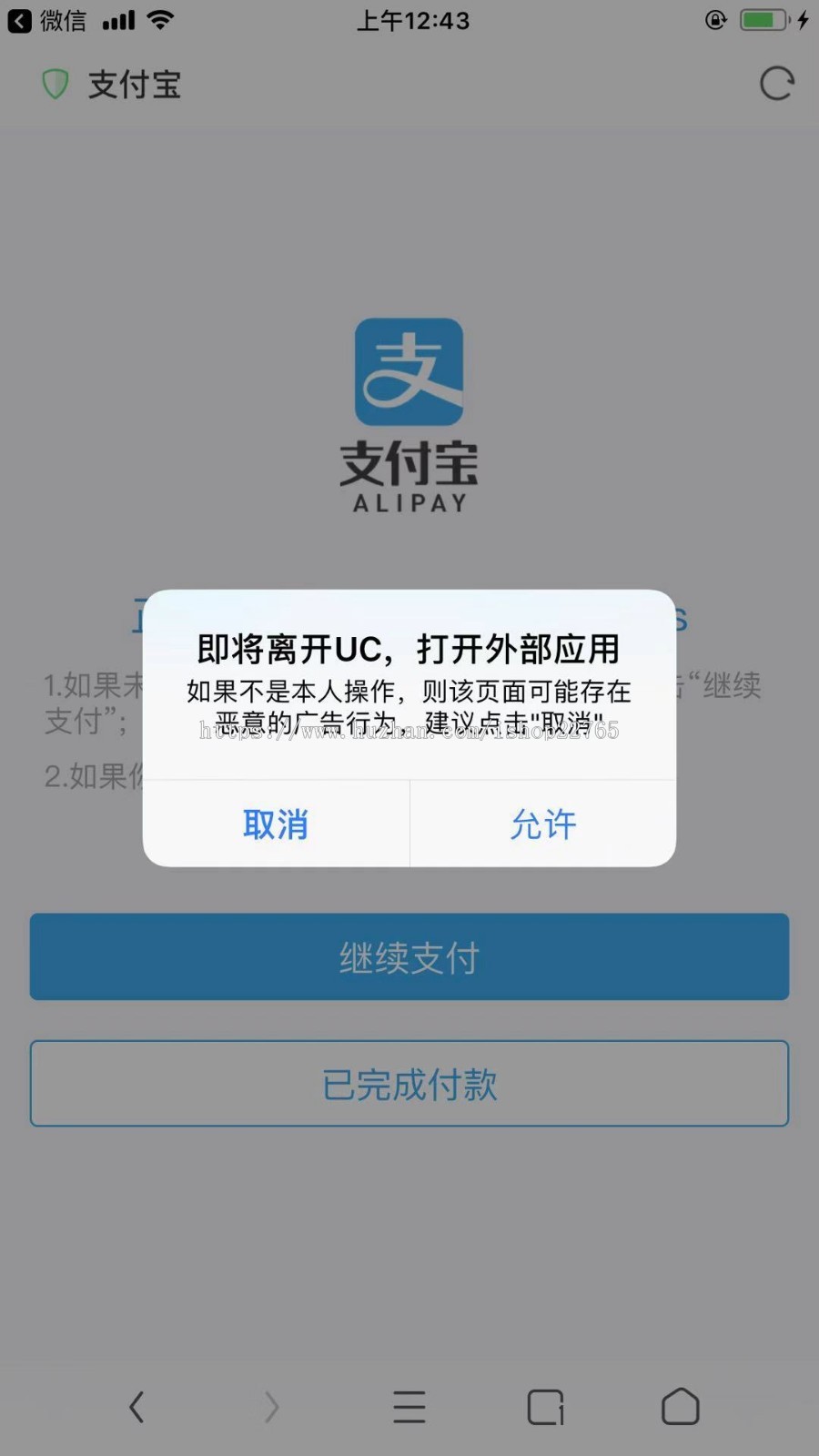Tap the 继续支付 blue button
The height and width of the screenshot is (1456, 819).
pyautogui.click(x=409, y=956)
